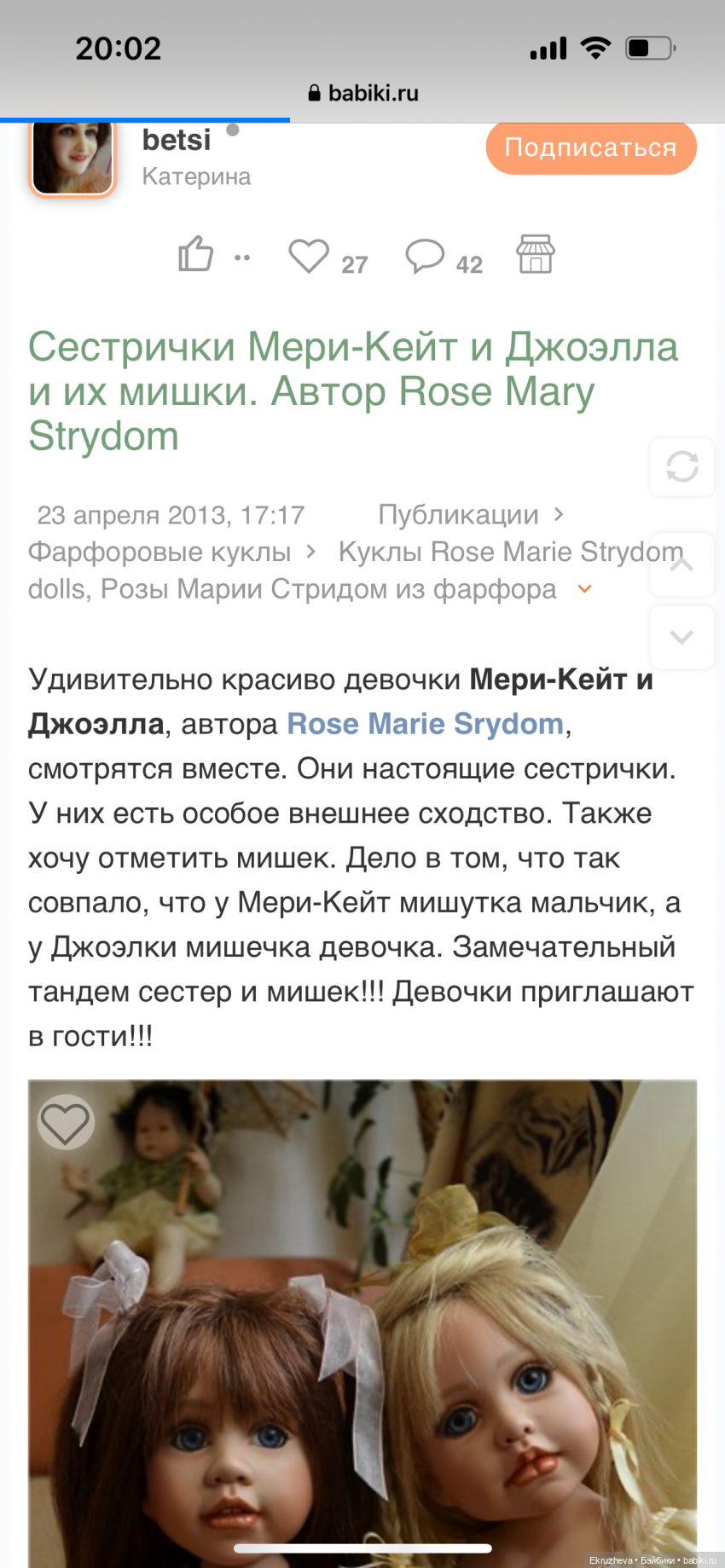Jump down with the down-arrow button
The width and height of the screenshot is (725, 1568).
click(681, 637)
